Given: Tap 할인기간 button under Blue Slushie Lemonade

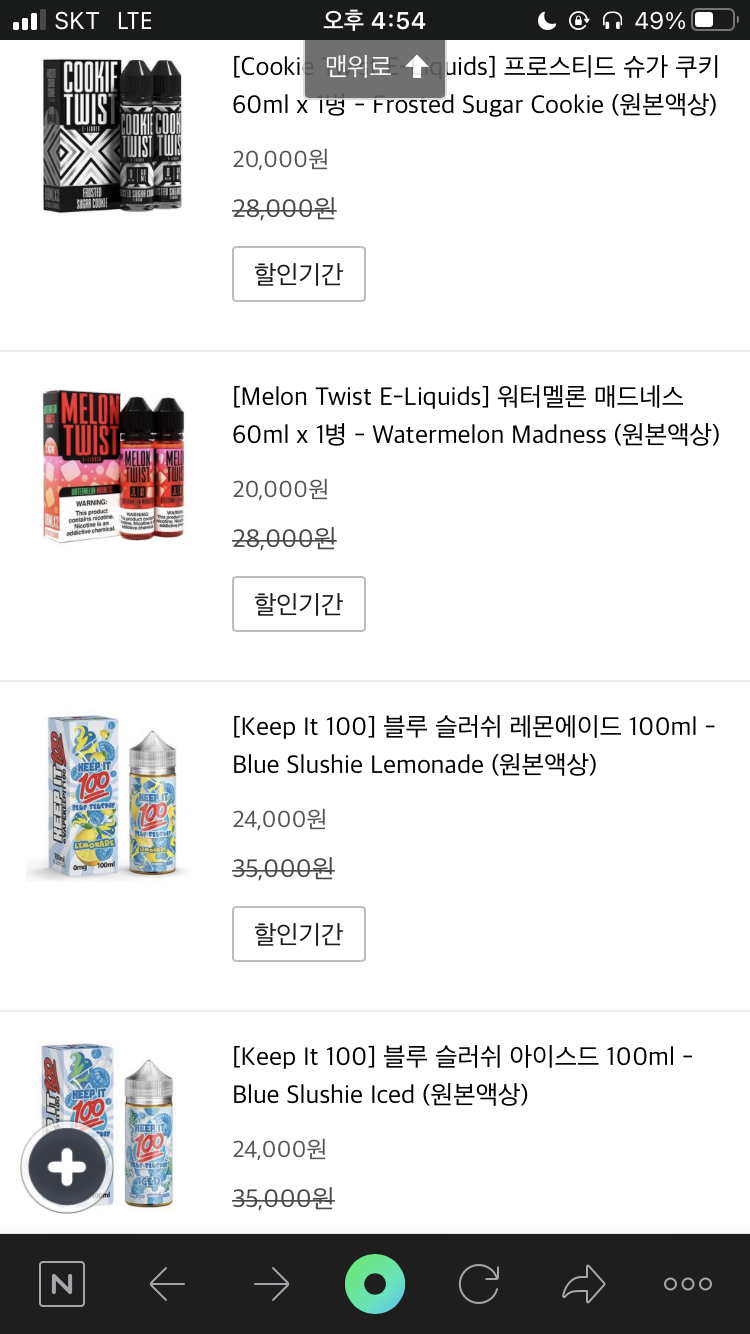Looking at the screenshot, I should point(299,934).
